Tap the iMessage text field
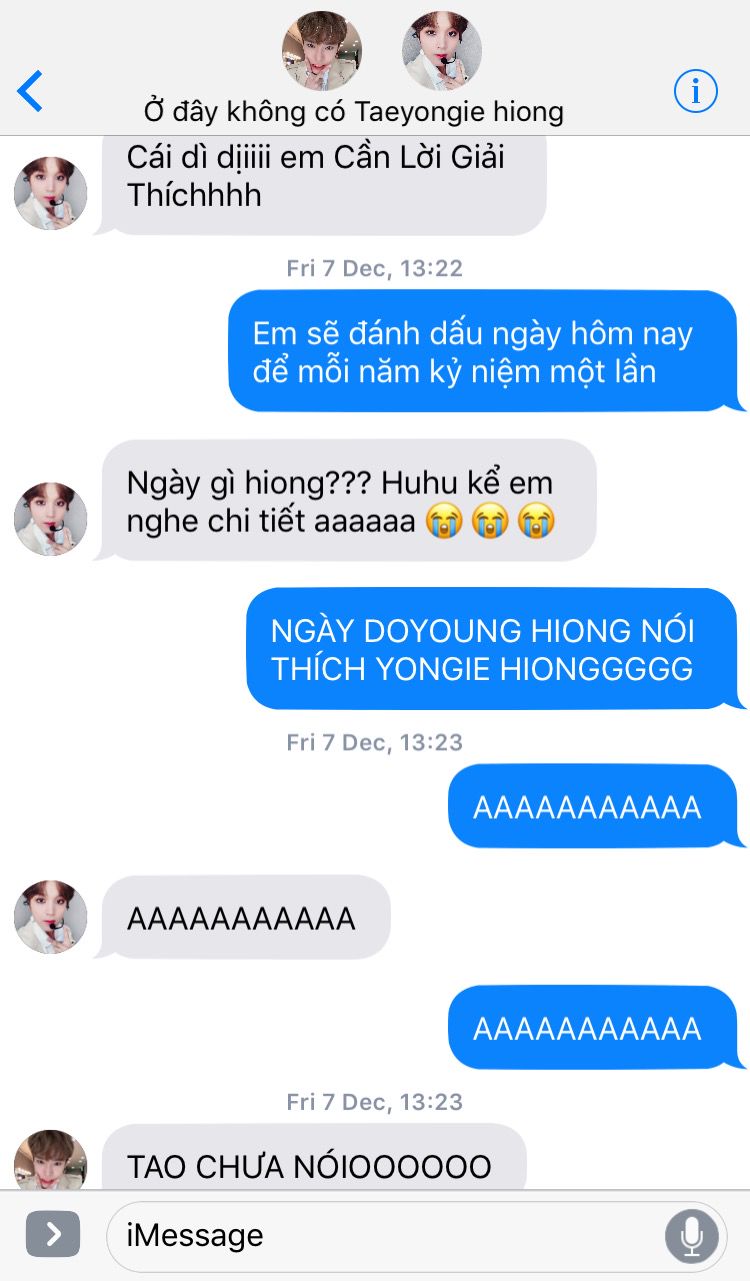 [380, 1235]
